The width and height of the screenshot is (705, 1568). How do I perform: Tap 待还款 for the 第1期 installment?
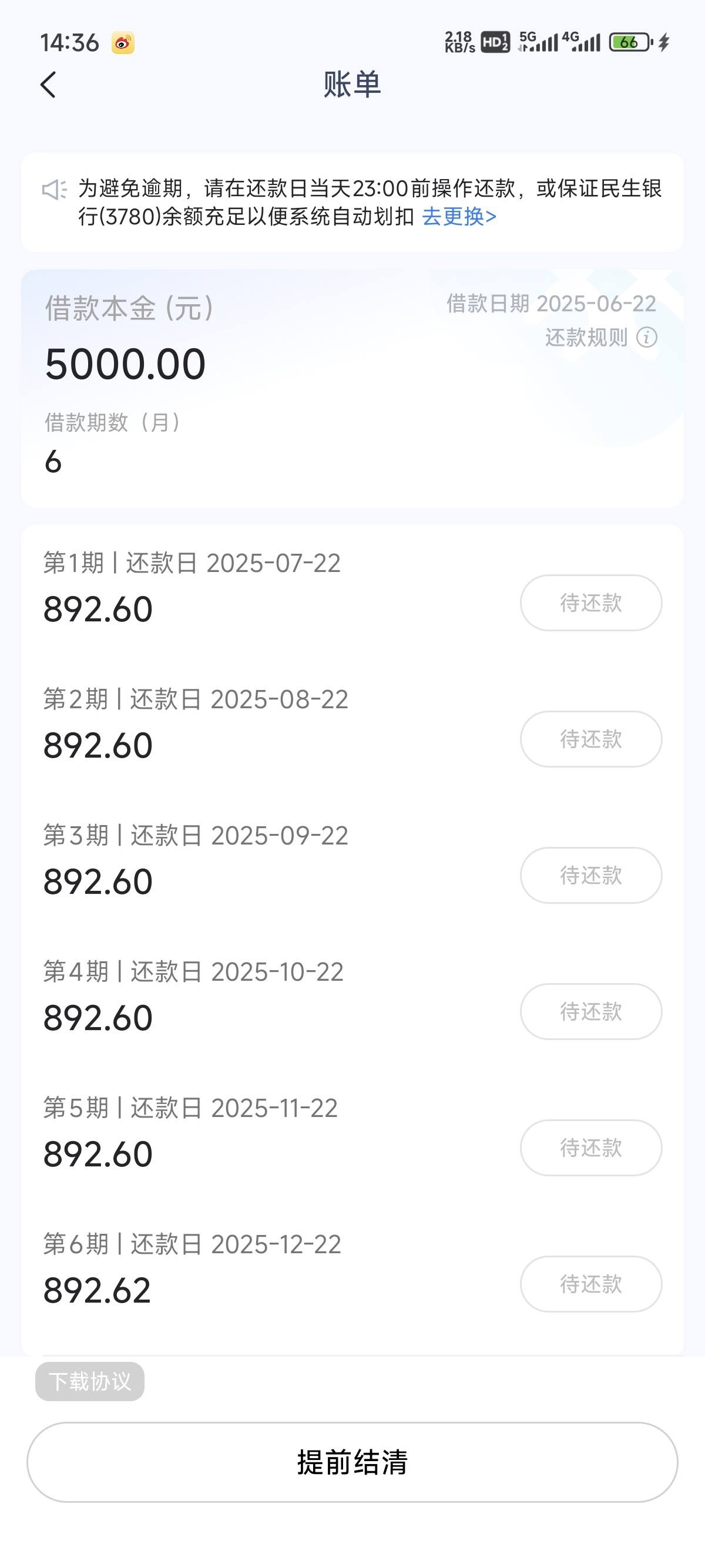click(x=590, y=603)
